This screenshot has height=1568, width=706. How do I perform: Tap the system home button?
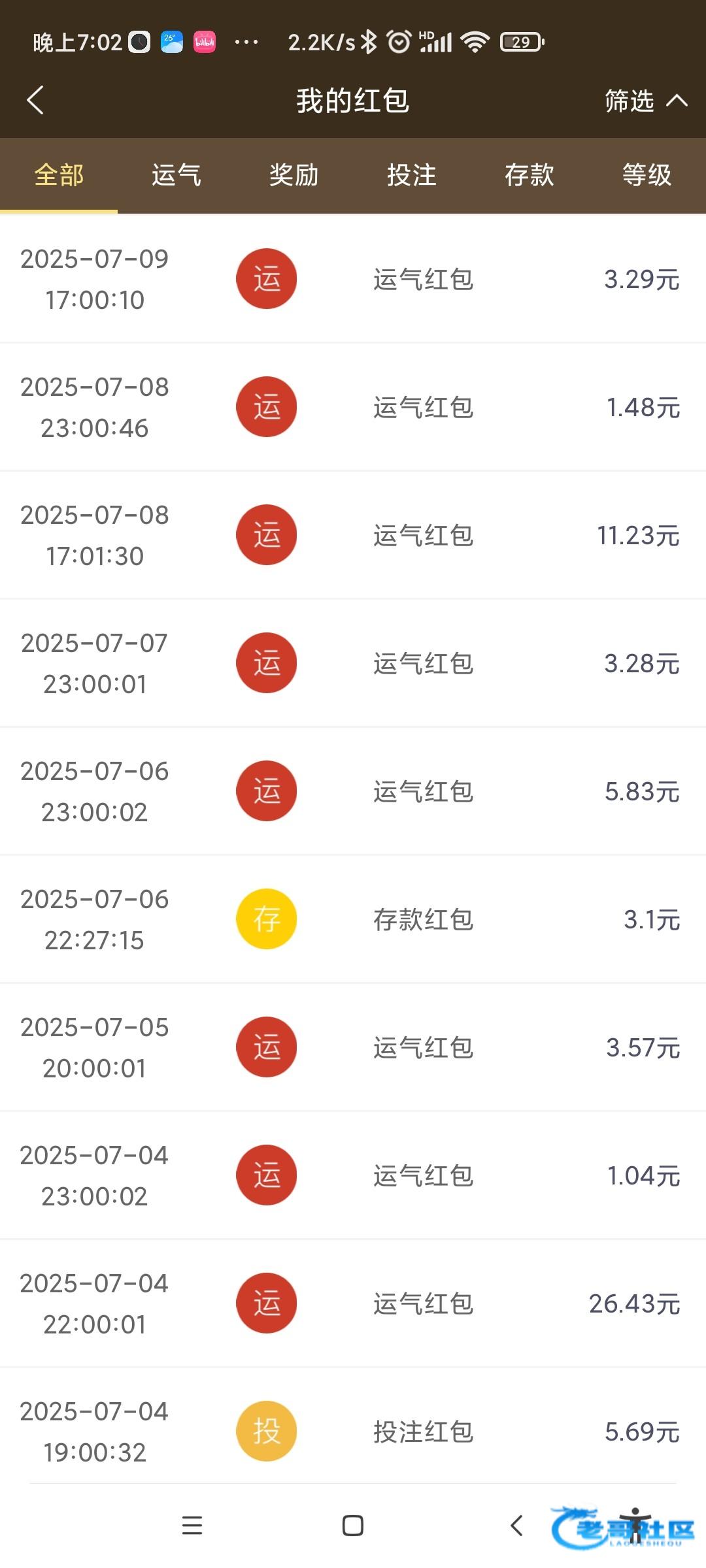click(353, 1526)
